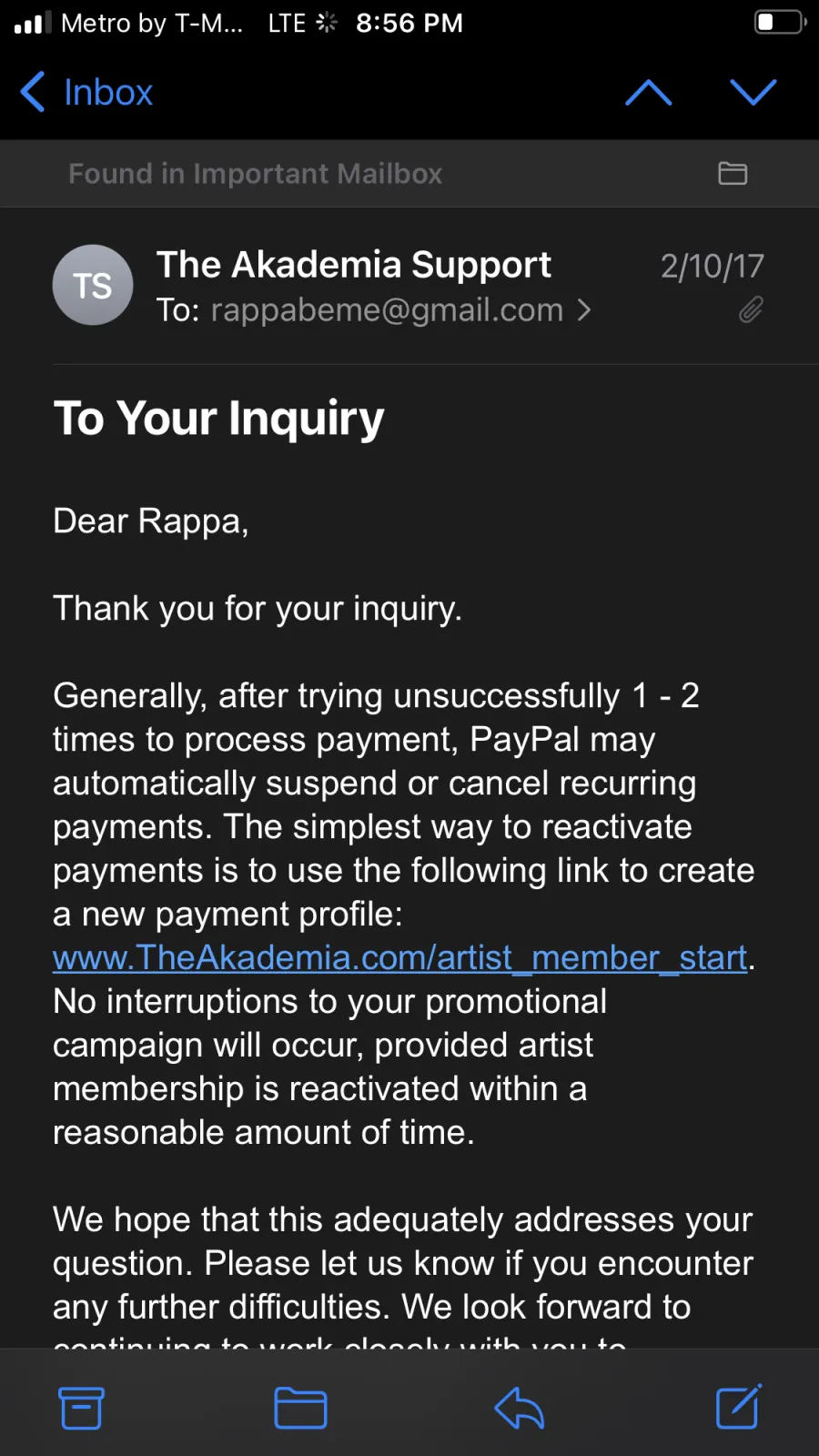Jump to previous email with up arrow
This screenshot has width=819, height=1456.
(649, 92)
